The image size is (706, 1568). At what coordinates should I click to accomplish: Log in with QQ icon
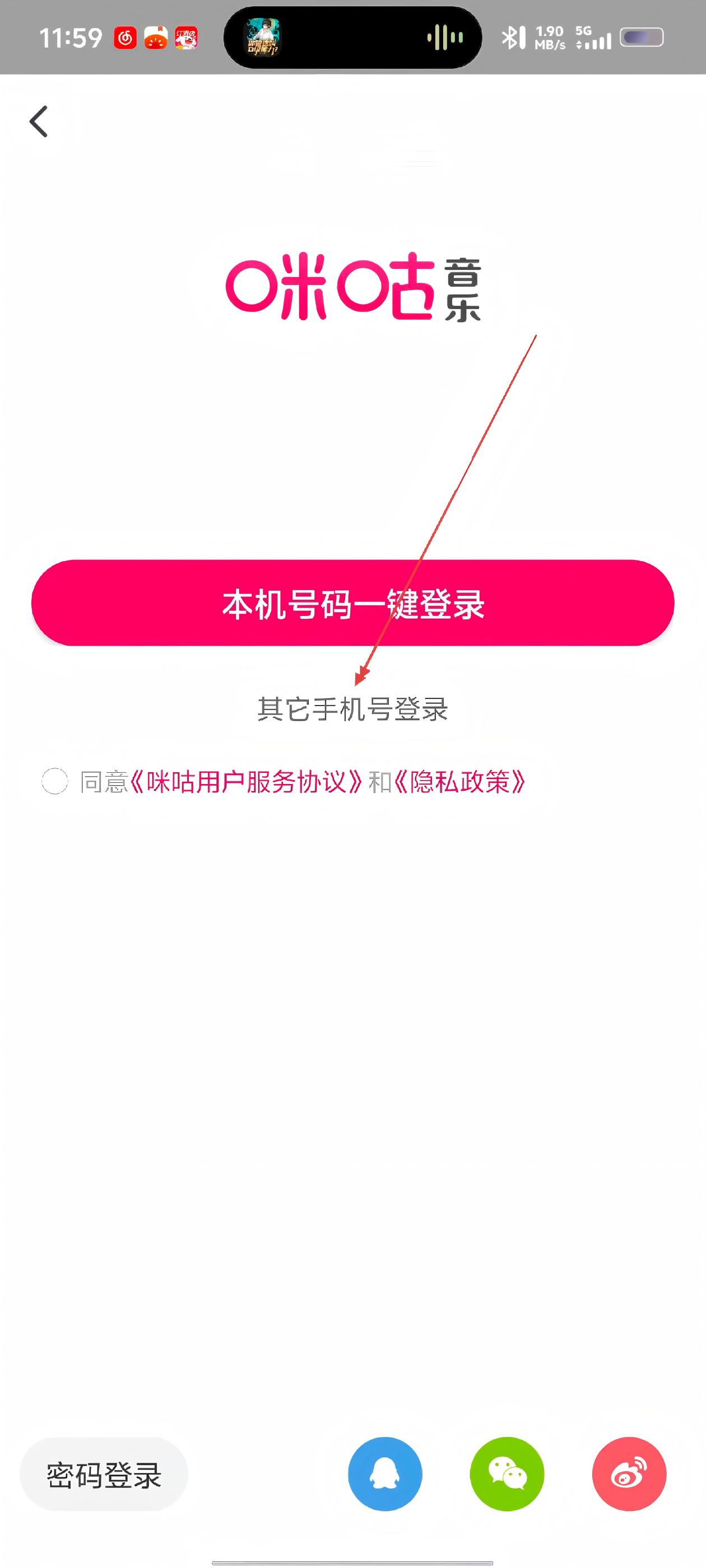(x=385, y=1474)
